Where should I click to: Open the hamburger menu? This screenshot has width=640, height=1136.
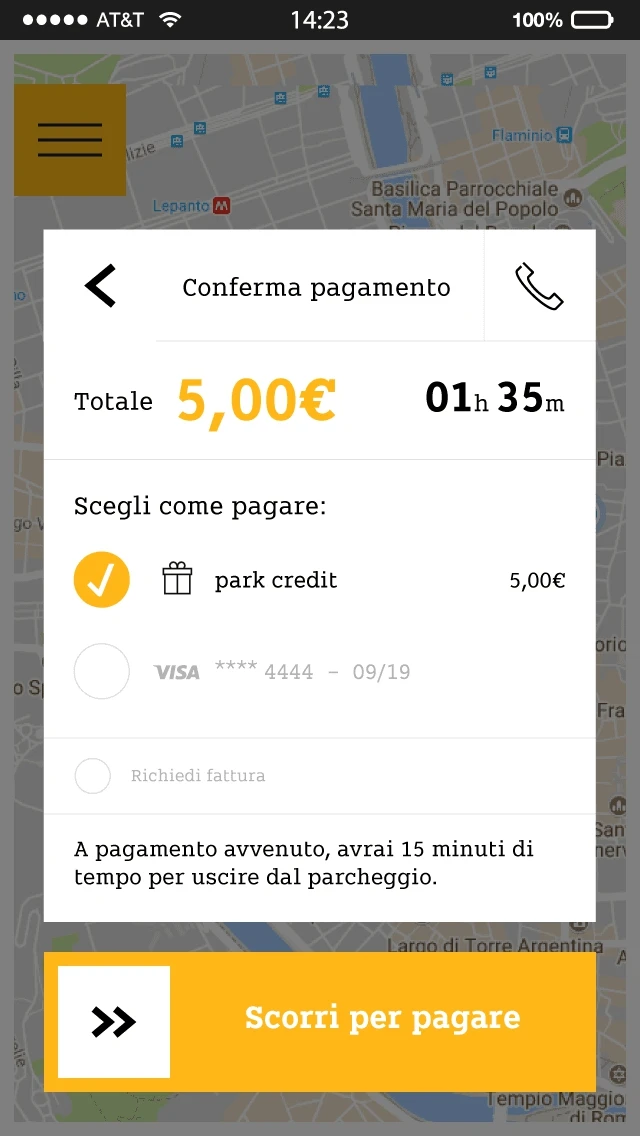(x=70, y=140)
